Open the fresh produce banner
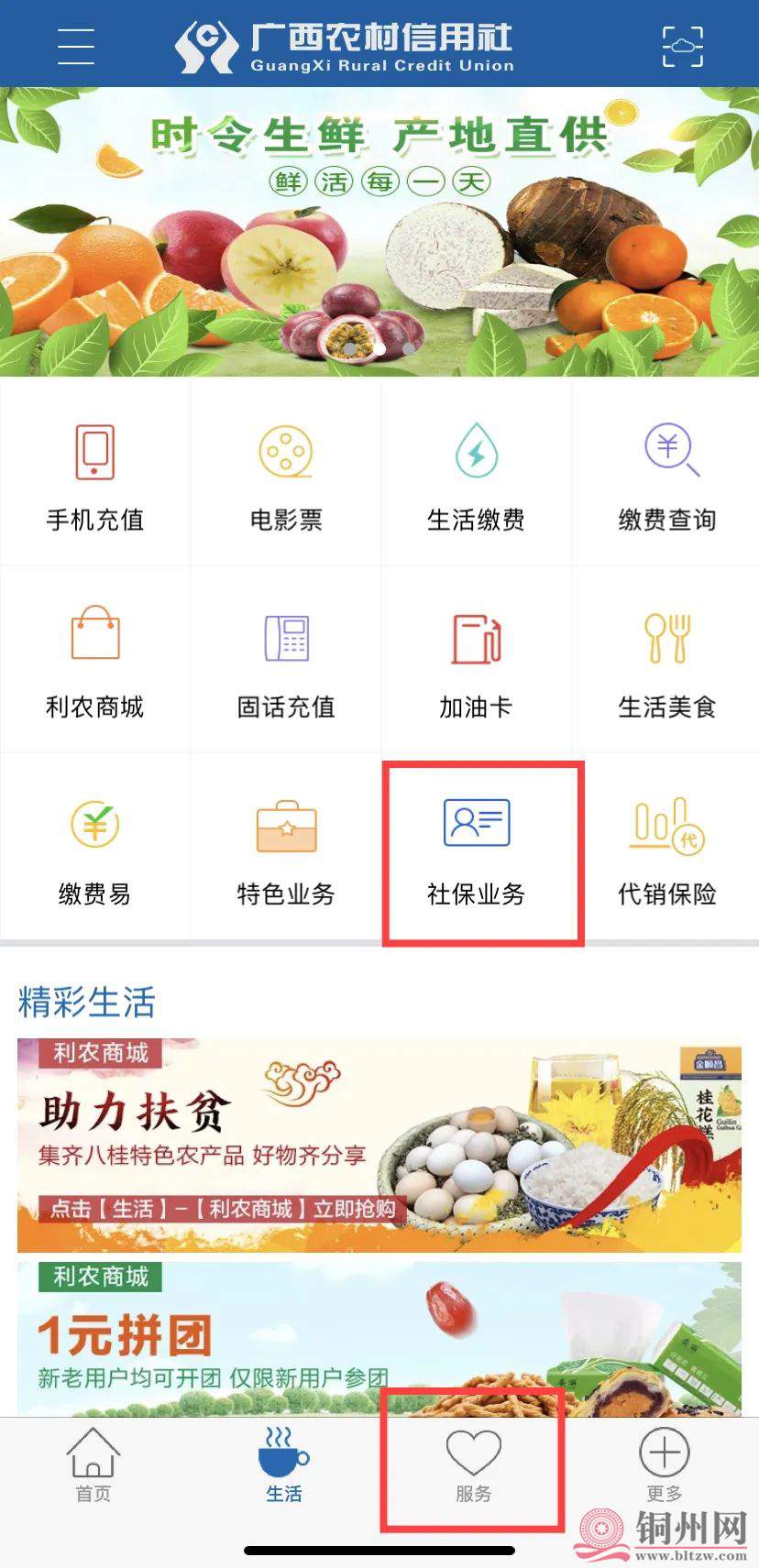 coord(379,231)
